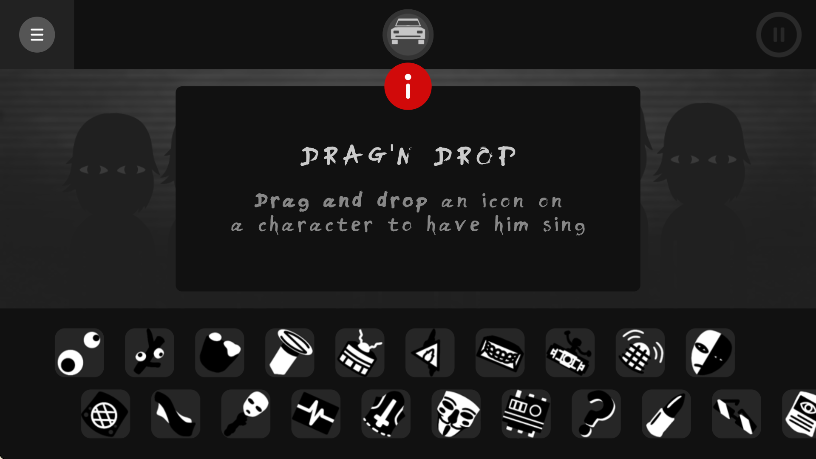Pick the high heel shoe icon

pyautogui.click(x=175, y=414)
